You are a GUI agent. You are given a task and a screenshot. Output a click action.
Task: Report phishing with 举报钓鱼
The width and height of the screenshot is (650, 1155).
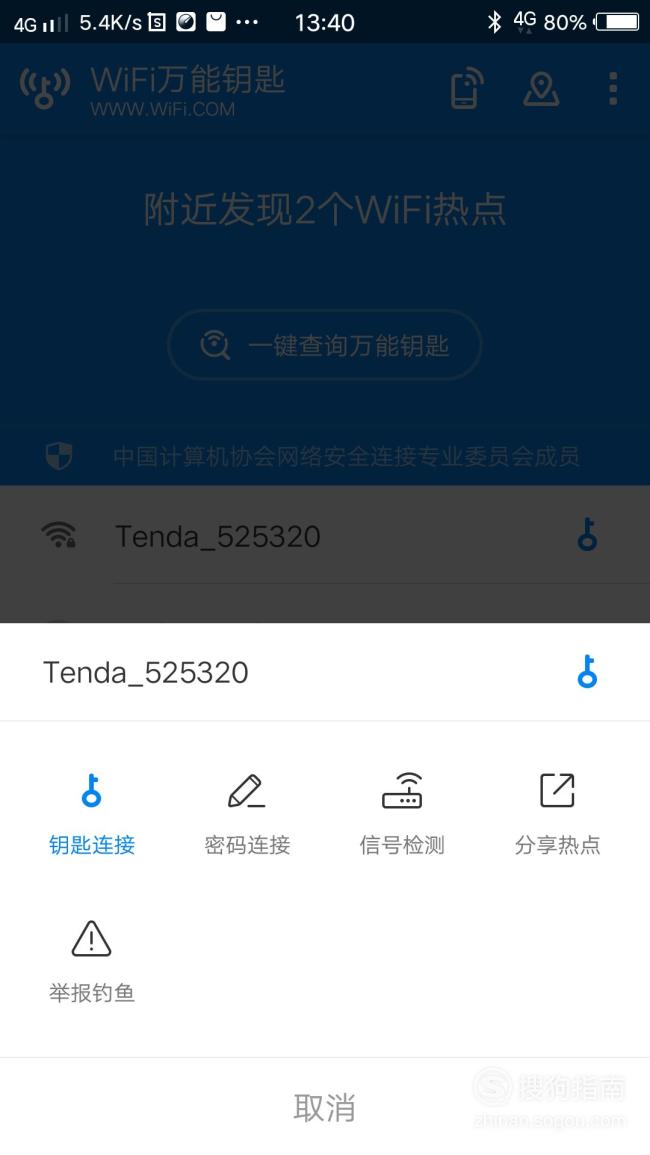click(91, 962)
